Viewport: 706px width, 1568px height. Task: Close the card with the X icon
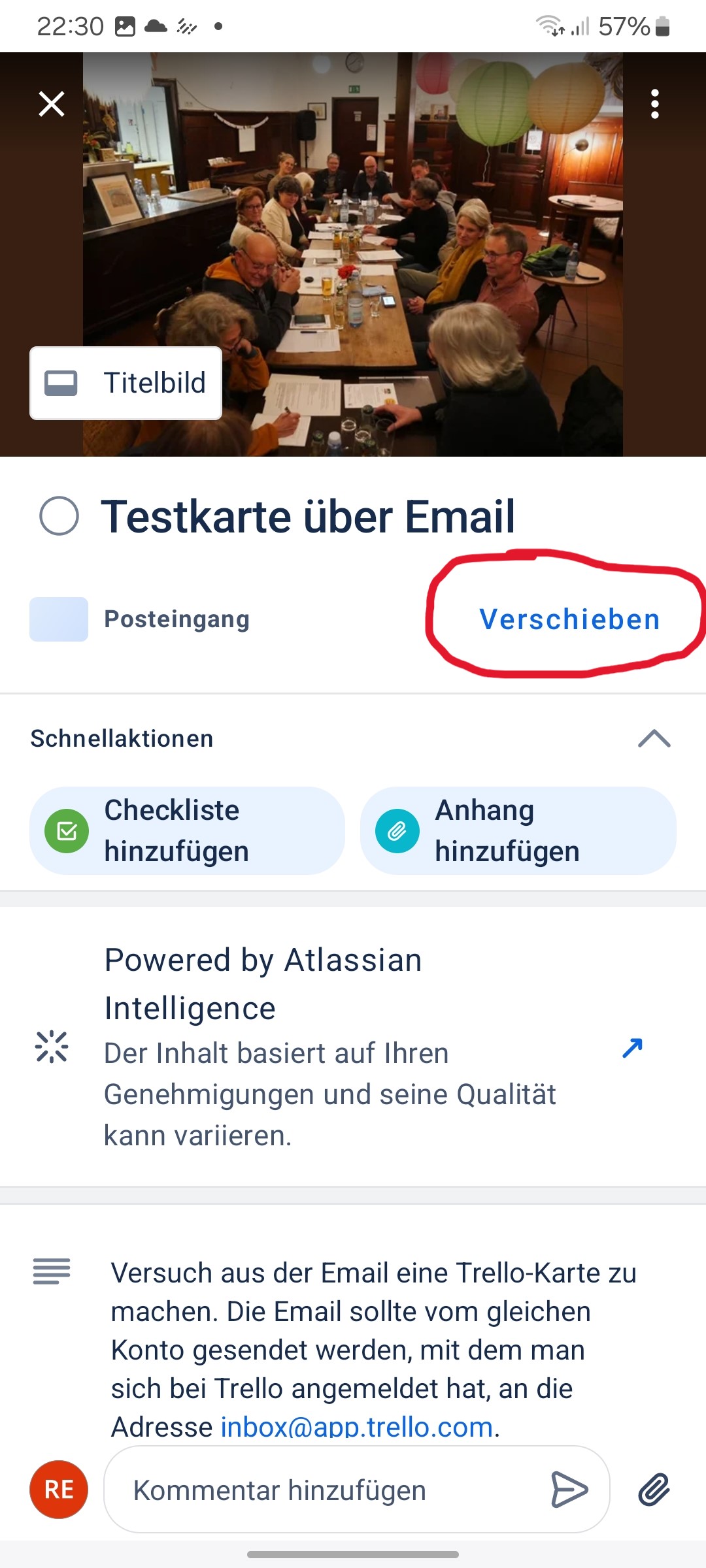pos(52,104)
